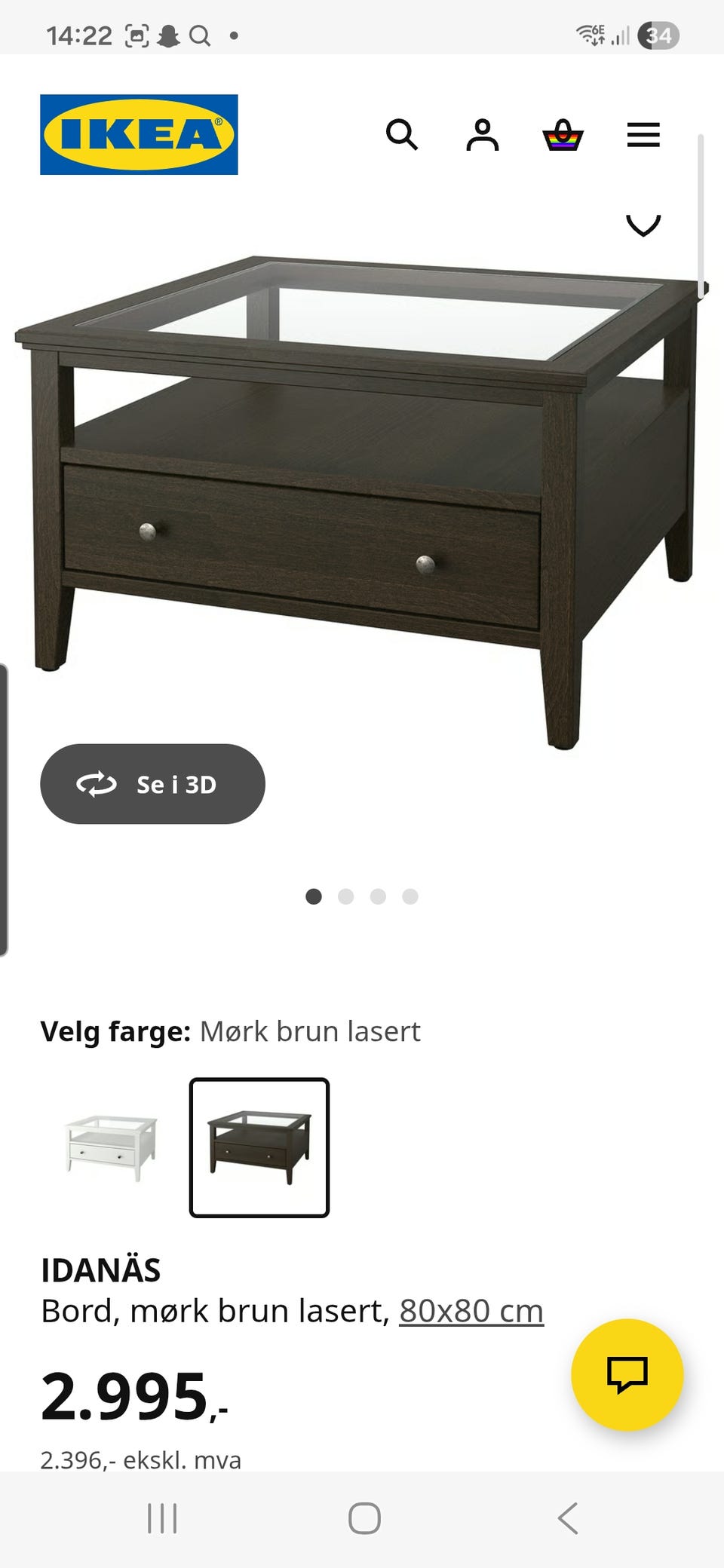Go to the IKEA home page logo
Image resolution: width=724 pixels, height=1568 pixels.
[139, 134]
